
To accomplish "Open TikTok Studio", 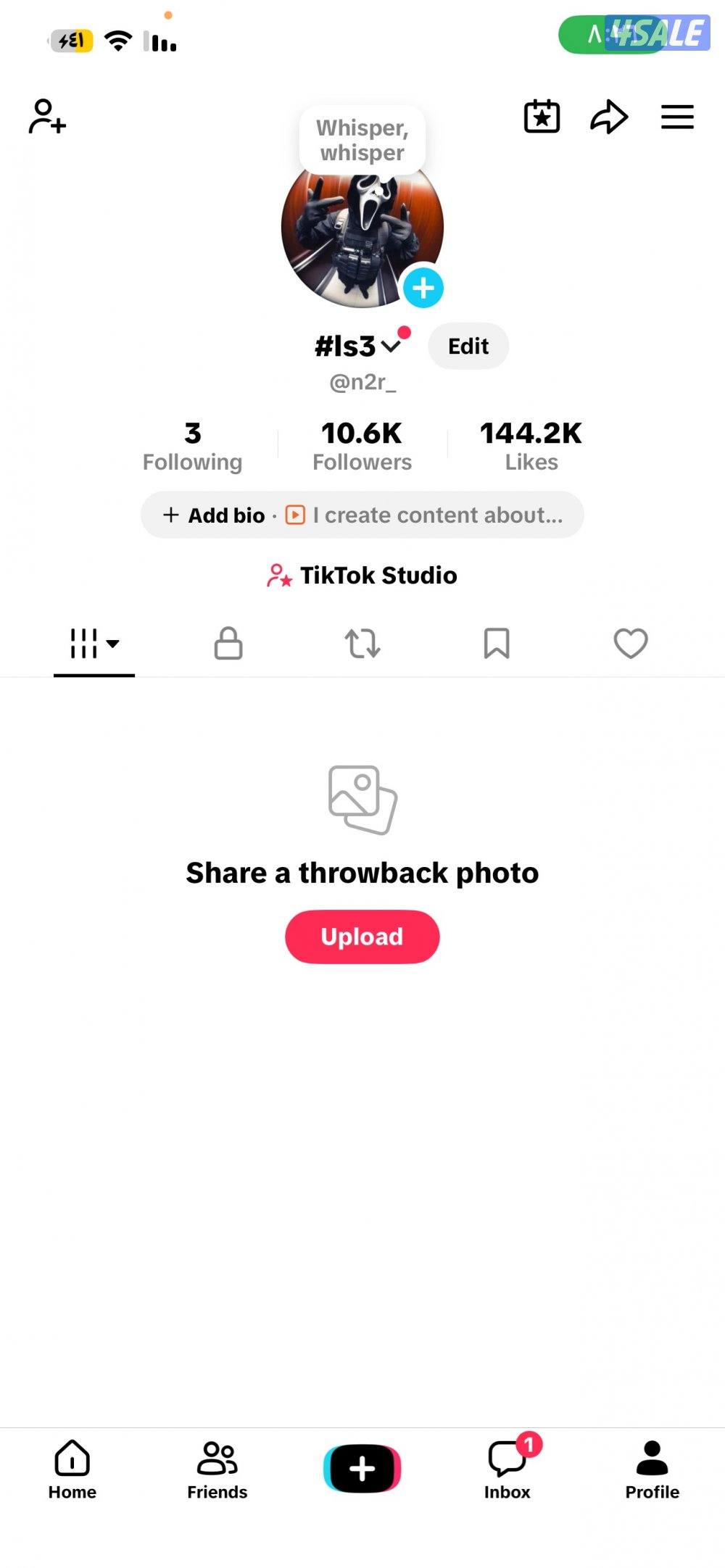I will pyautogui.click(x=362, y=575).
